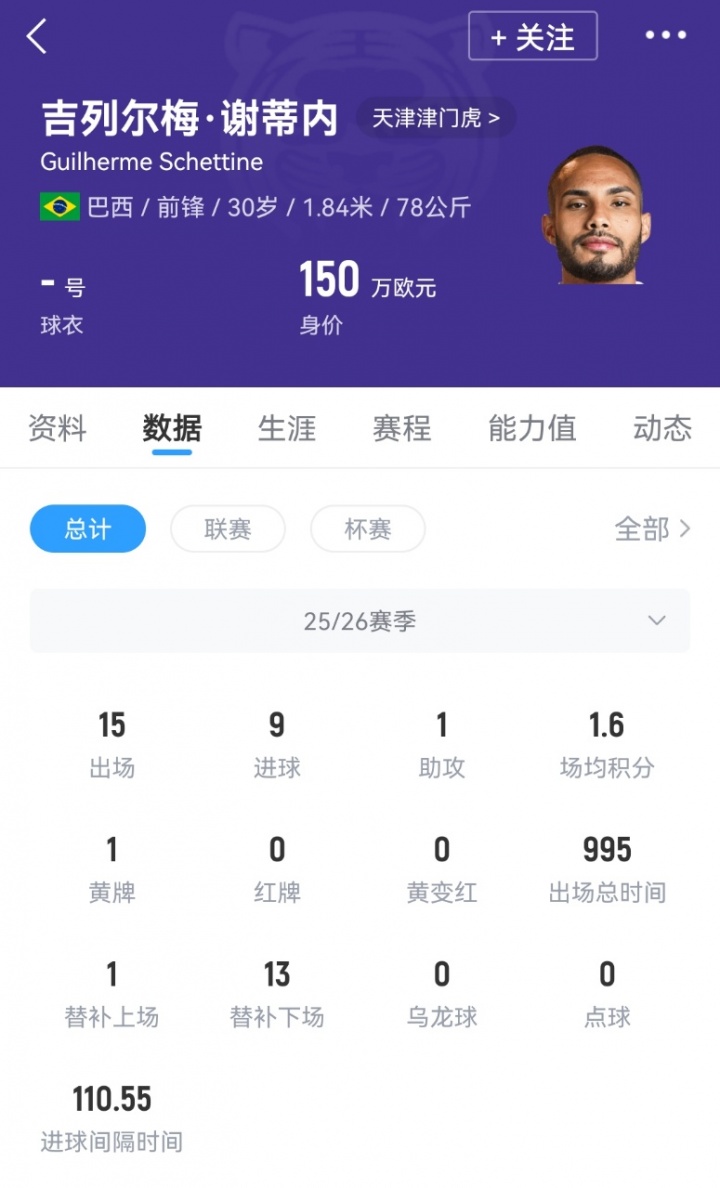Expand the 25/26赛季 season dropdown
The image size is (720, 1188).
[x=360, y=621]
